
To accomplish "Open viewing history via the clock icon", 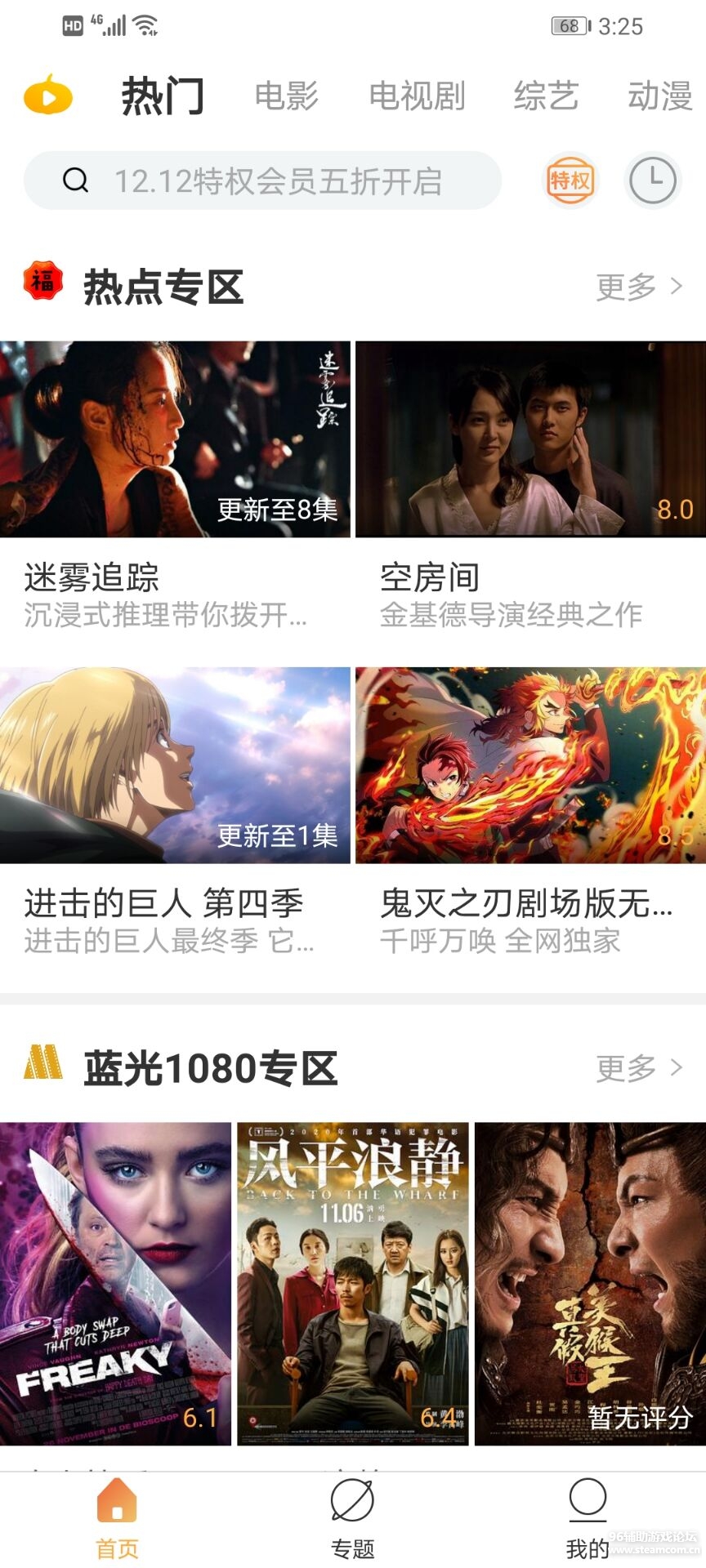I will pos(653,180).
